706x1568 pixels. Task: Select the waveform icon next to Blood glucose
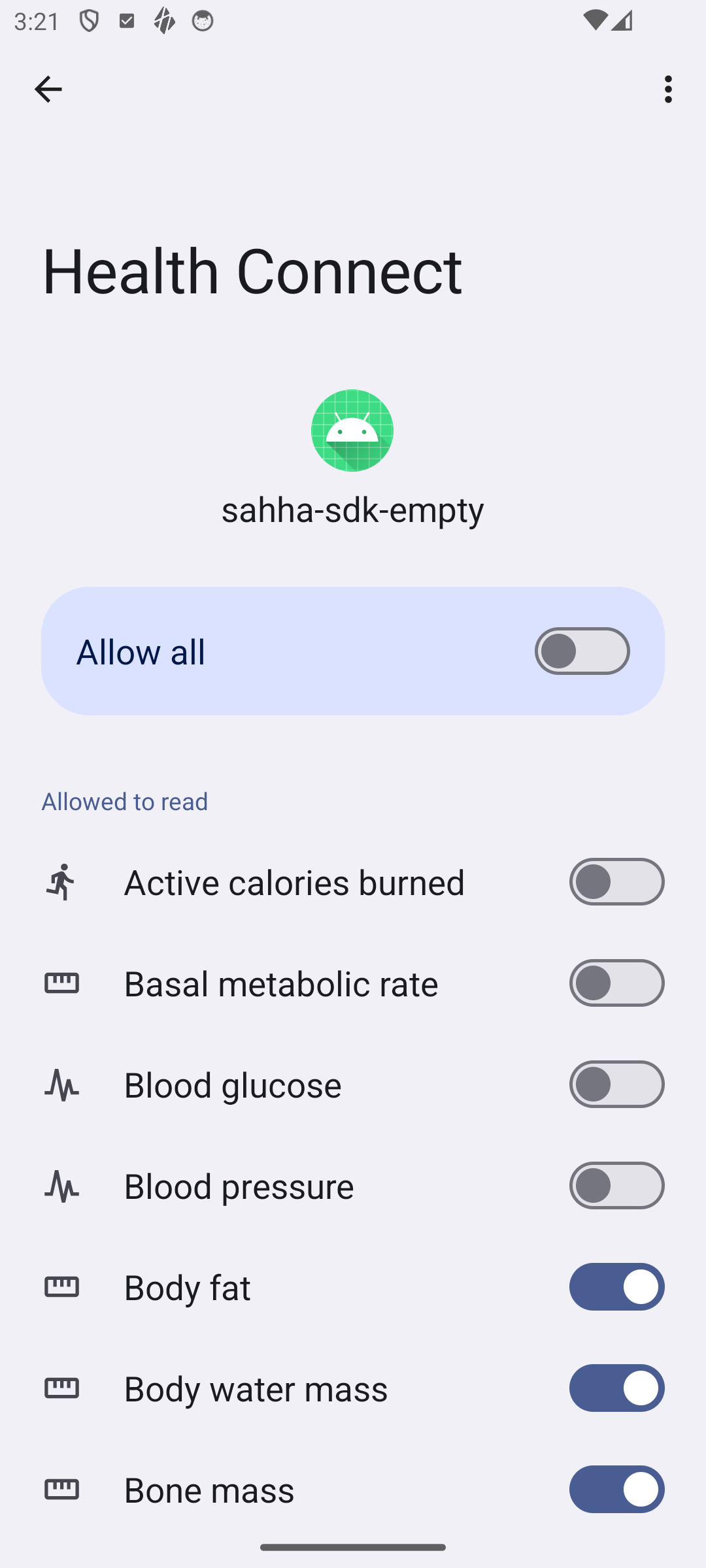61,1084
